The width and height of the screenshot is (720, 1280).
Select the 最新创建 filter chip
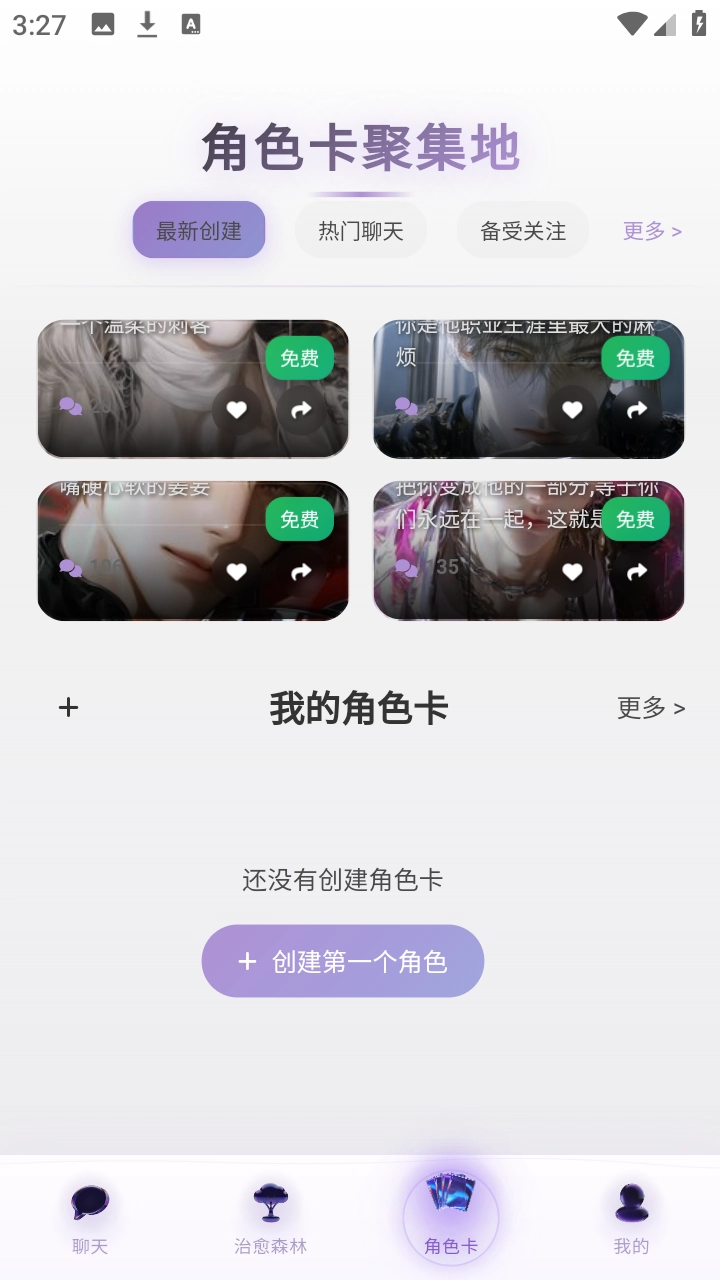[199, 231]
